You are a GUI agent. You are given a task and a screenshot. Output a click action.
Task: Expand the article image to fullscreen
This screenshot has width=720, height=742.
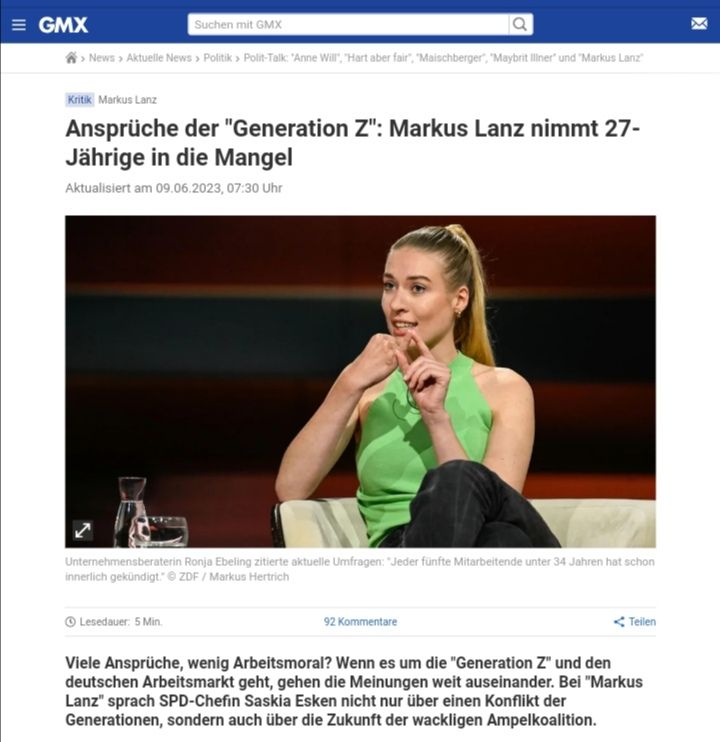pyautogui.click(x=83, y=530)
